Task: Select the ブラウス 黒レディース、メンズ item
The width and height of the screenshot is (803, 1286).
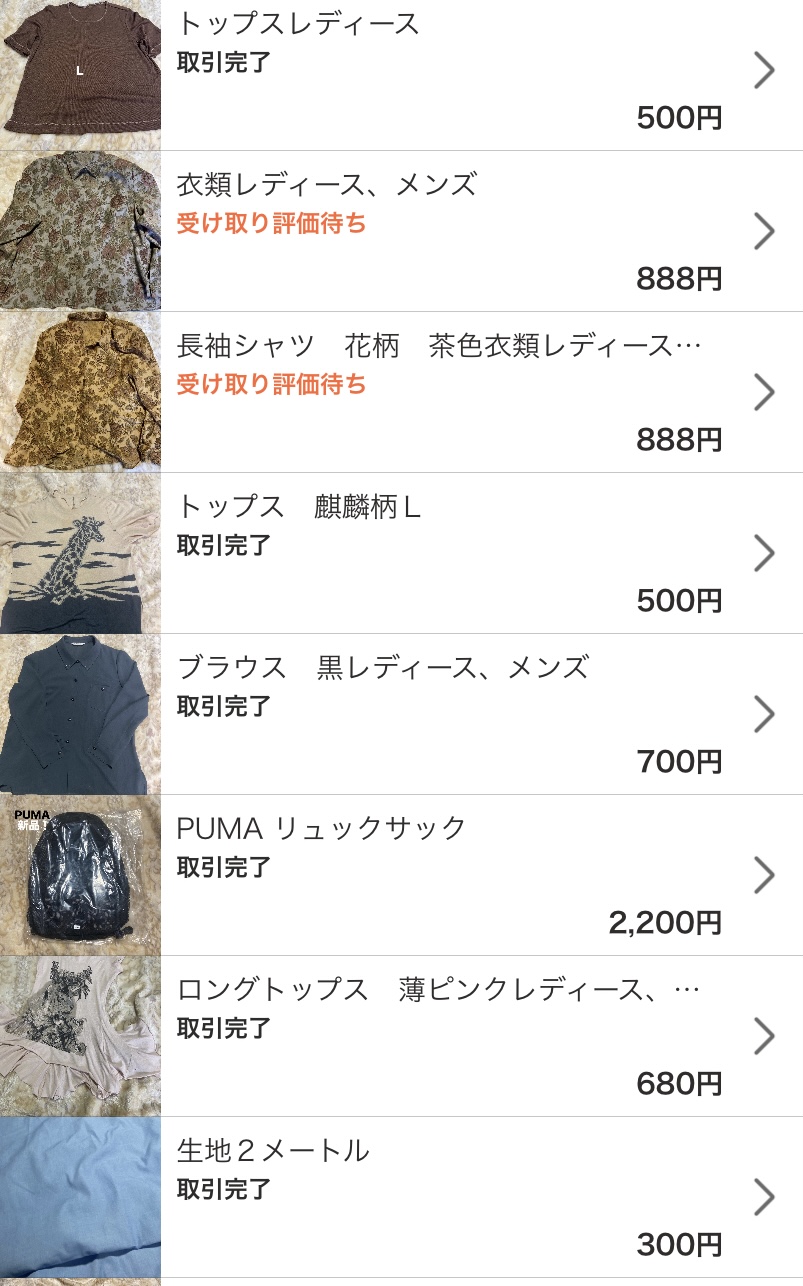Action: point(400,714)
